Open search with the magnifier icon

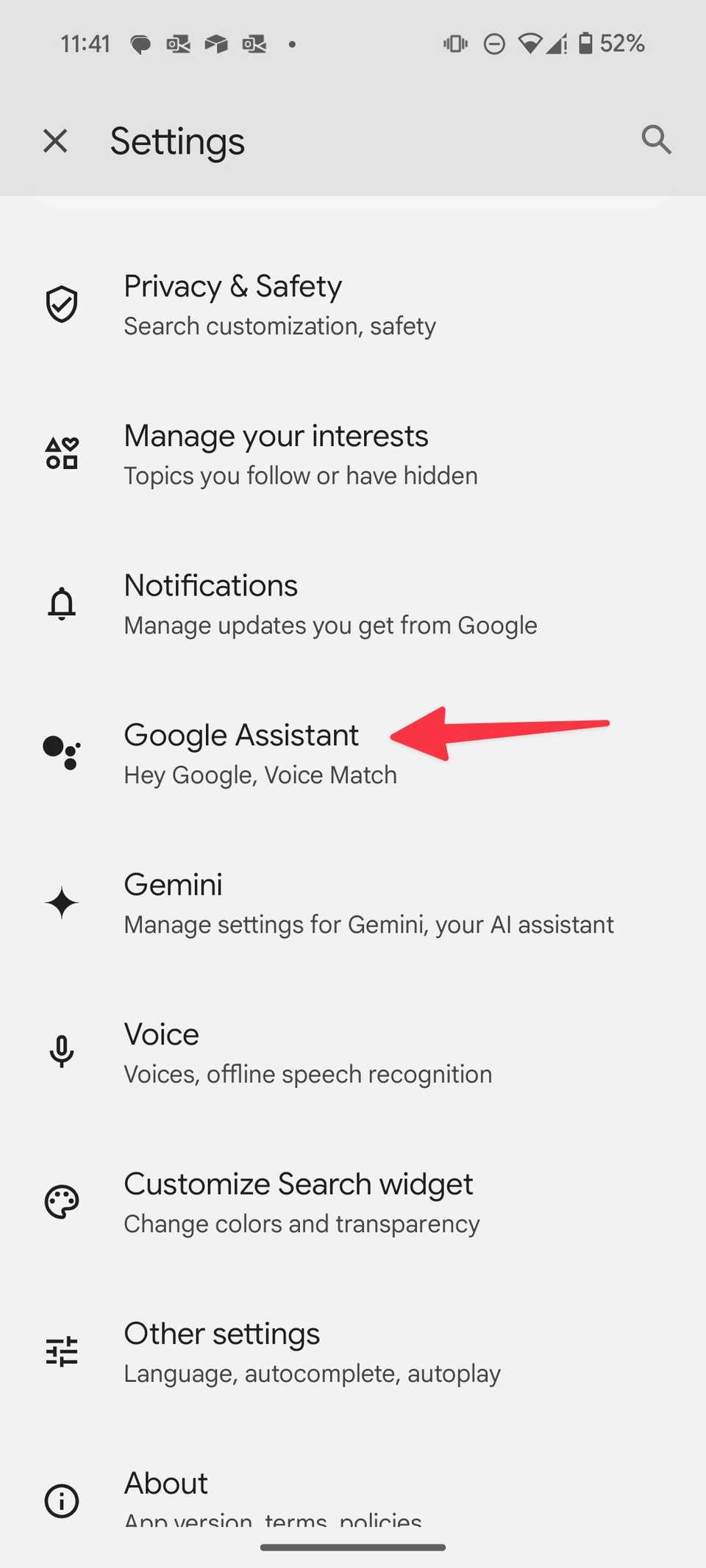tap(656, 140)
